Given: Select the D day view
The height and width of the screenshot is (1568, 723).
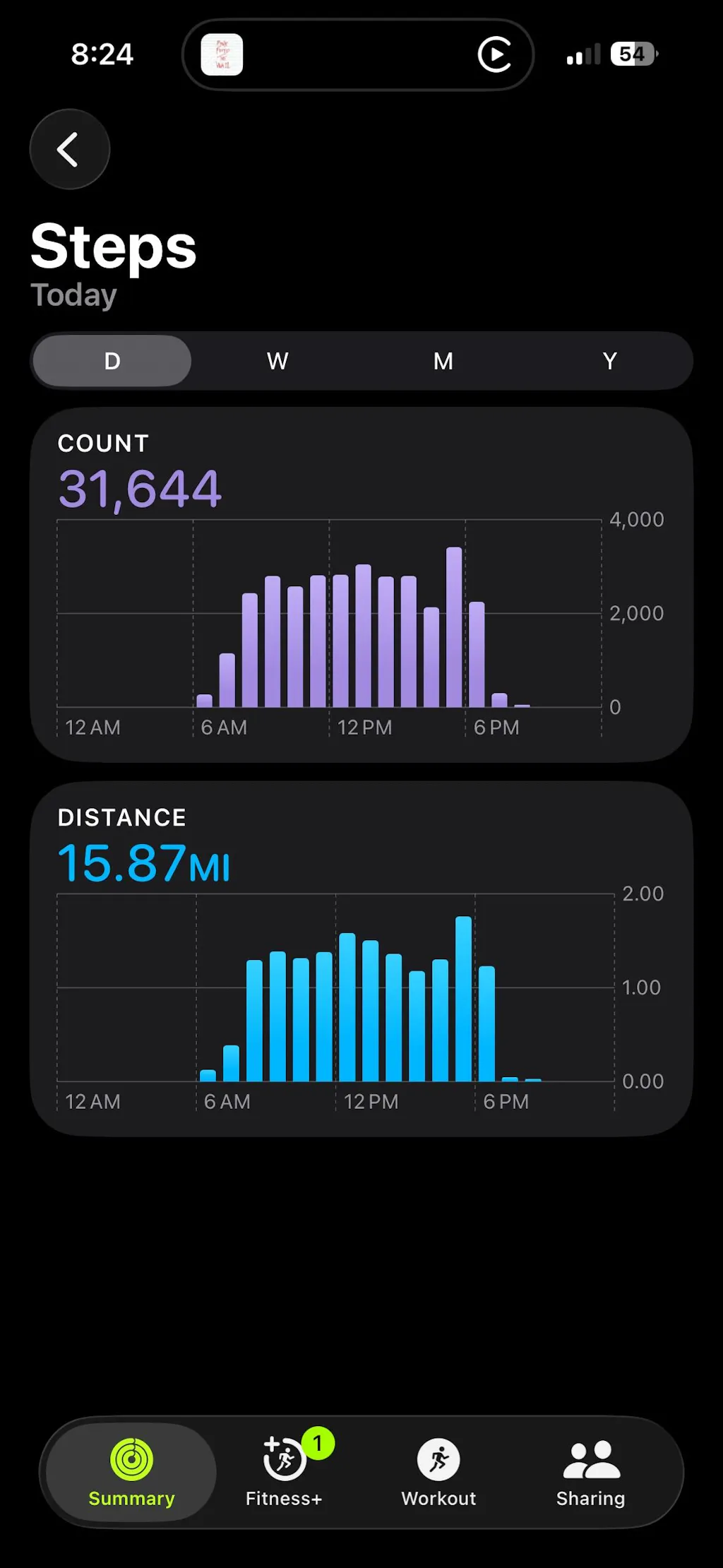Looking at the screenshot, I should [x=112, y=361].
